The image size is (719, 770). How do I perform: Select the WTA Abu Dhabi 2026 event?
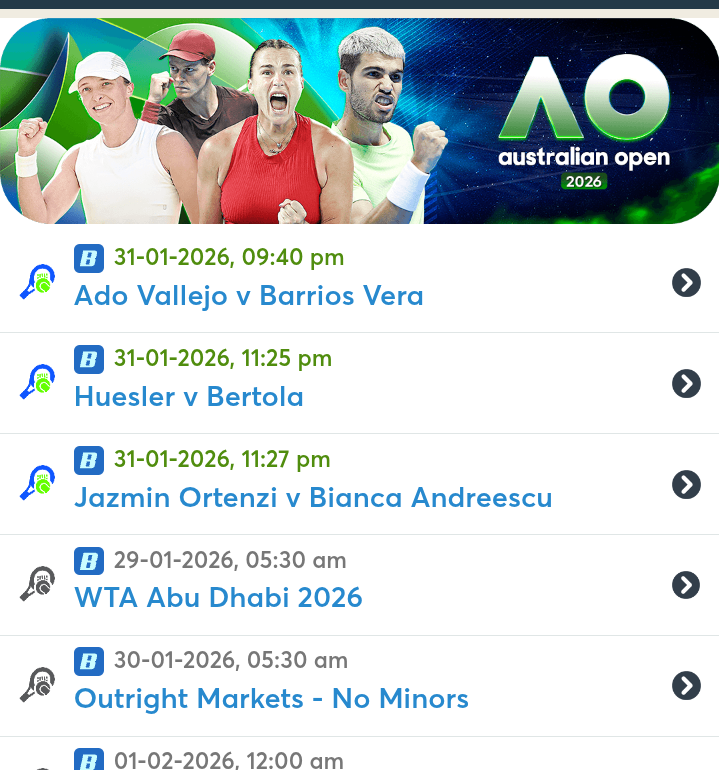tap(218, 598)
